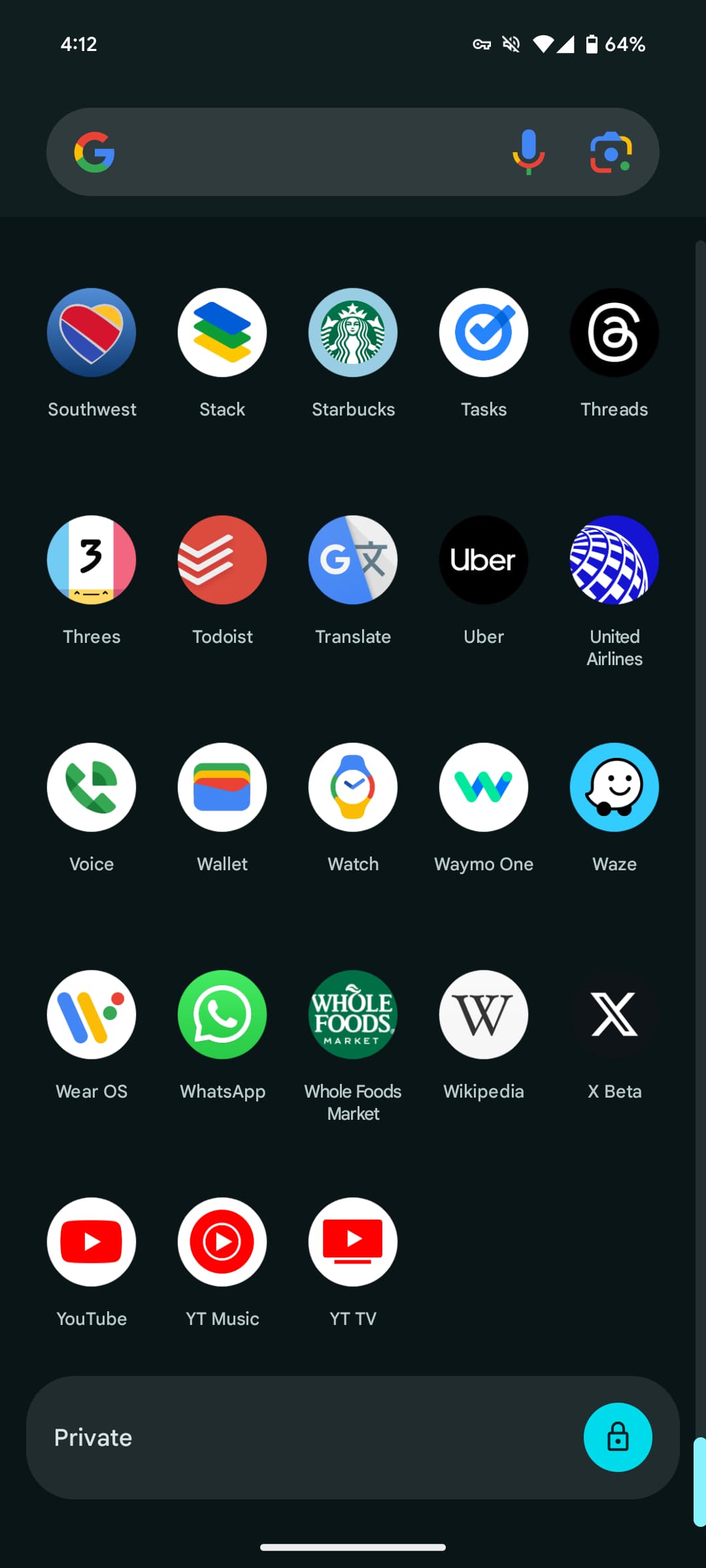Unlock the Private space

[617, 1437]
